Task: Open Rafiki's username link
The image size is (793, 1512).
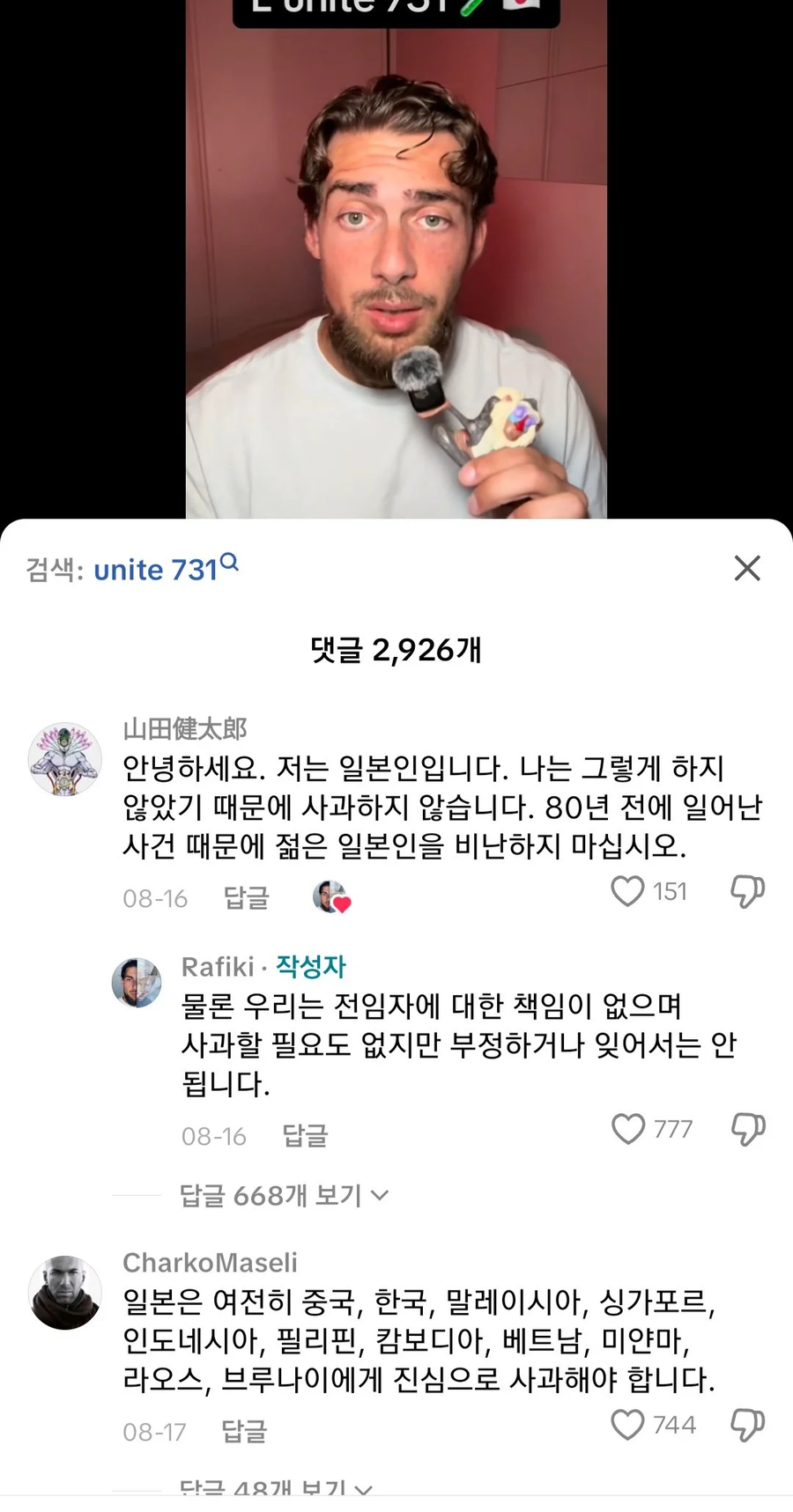Action: point(218,966)
